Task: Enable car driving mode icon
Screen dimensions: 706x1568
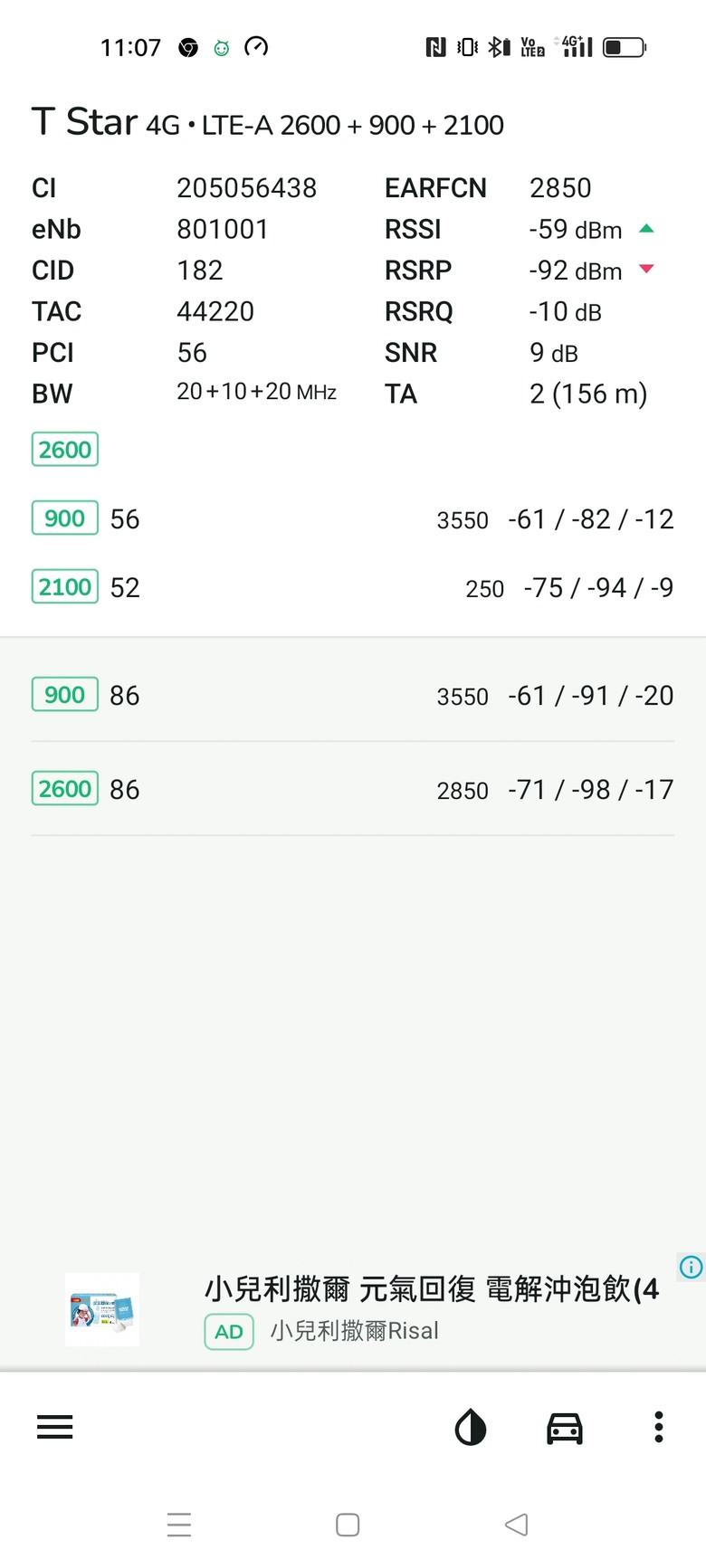Action: pyautogui.click(x=564, y=1429)
